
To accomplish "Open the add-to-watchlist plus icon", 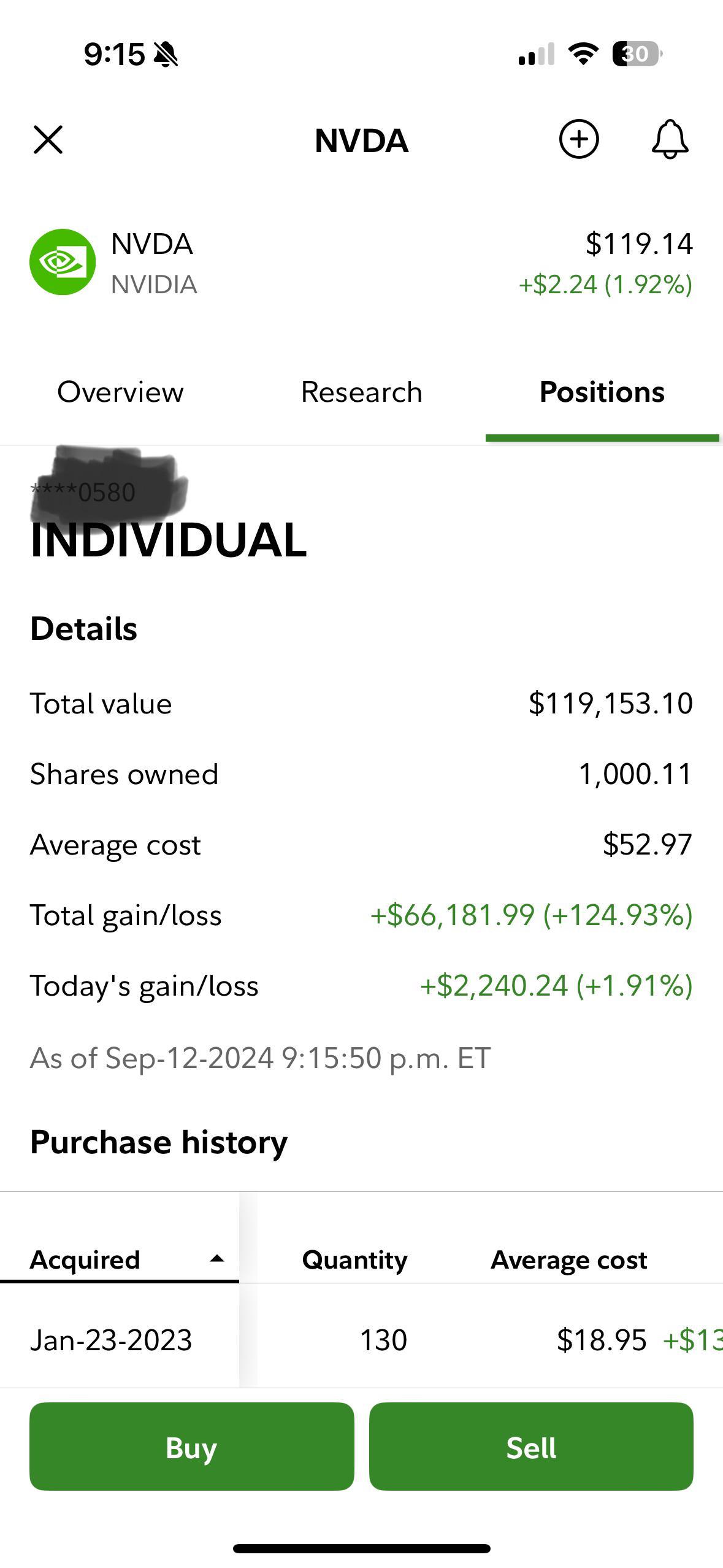I will 579,140.
